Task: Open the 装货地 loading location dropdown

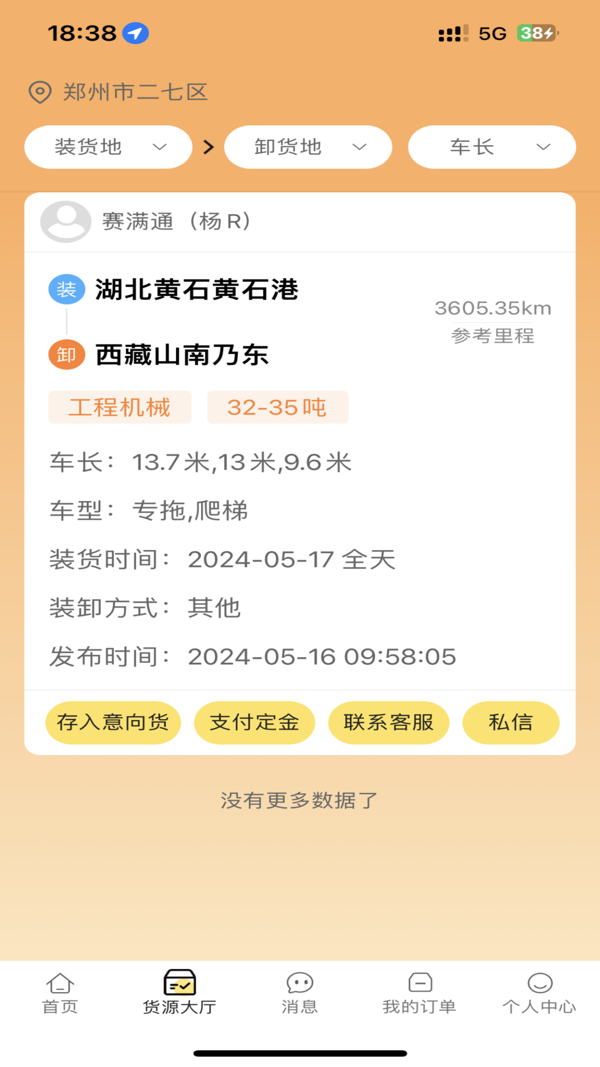Action: [108, 147]
